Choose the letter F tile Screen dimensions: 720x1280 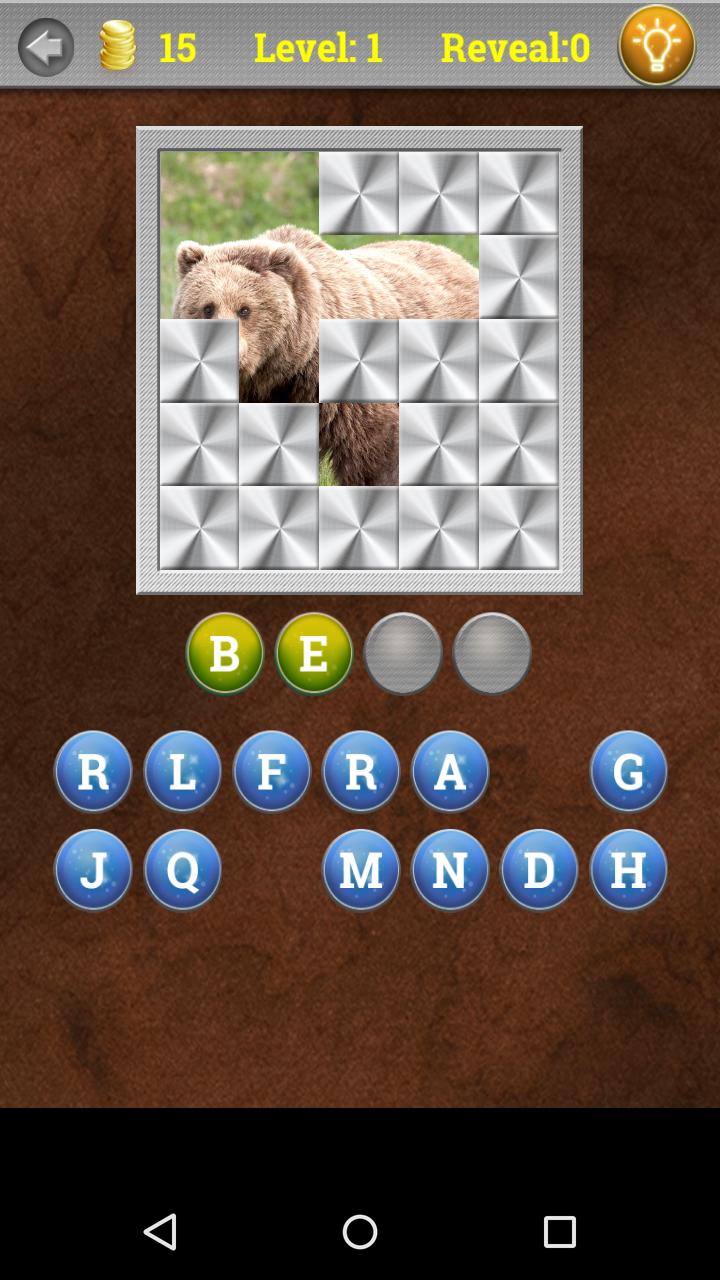(272, 771)
